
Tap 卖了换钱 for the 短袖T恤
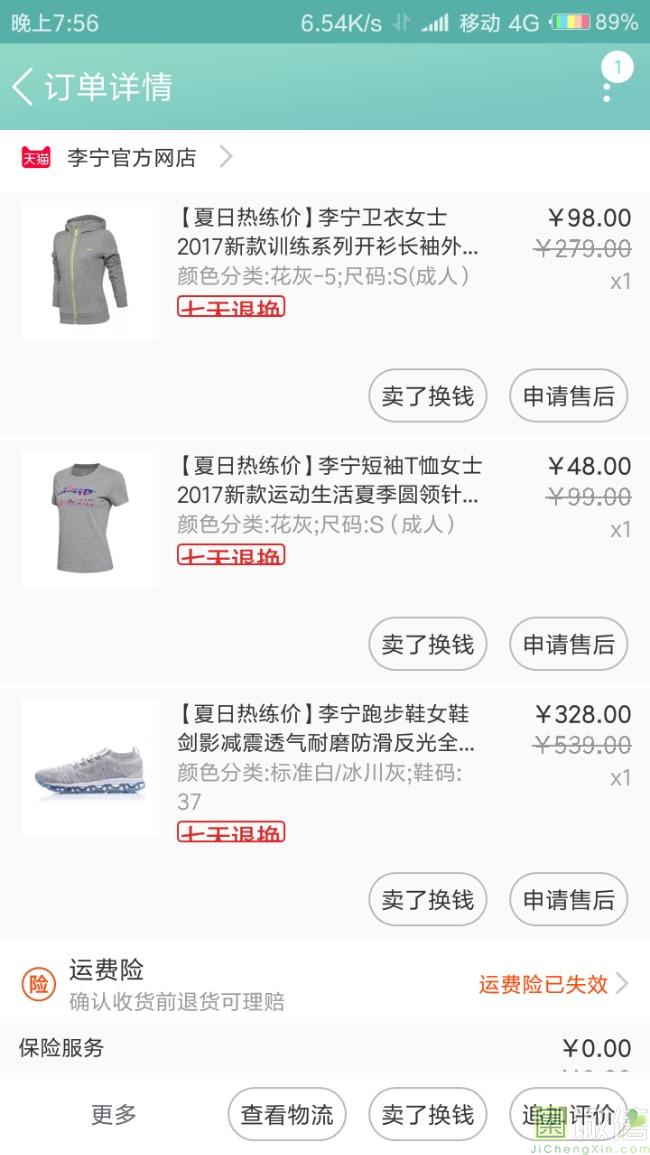(427, 644)
